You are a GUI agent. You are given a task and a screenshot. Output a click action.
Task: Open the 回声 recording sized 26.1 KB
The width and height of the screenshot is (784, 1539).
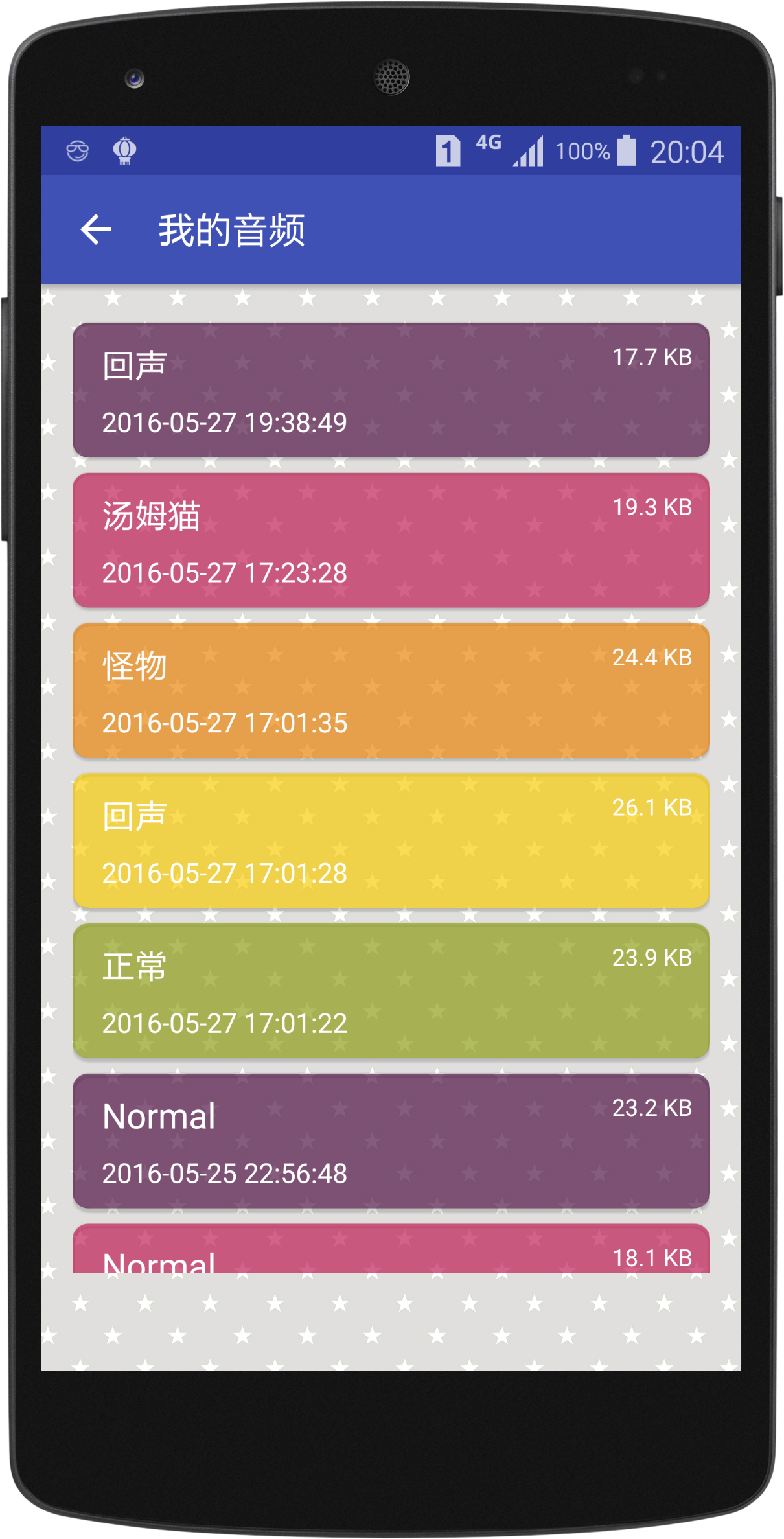point(391,841)
